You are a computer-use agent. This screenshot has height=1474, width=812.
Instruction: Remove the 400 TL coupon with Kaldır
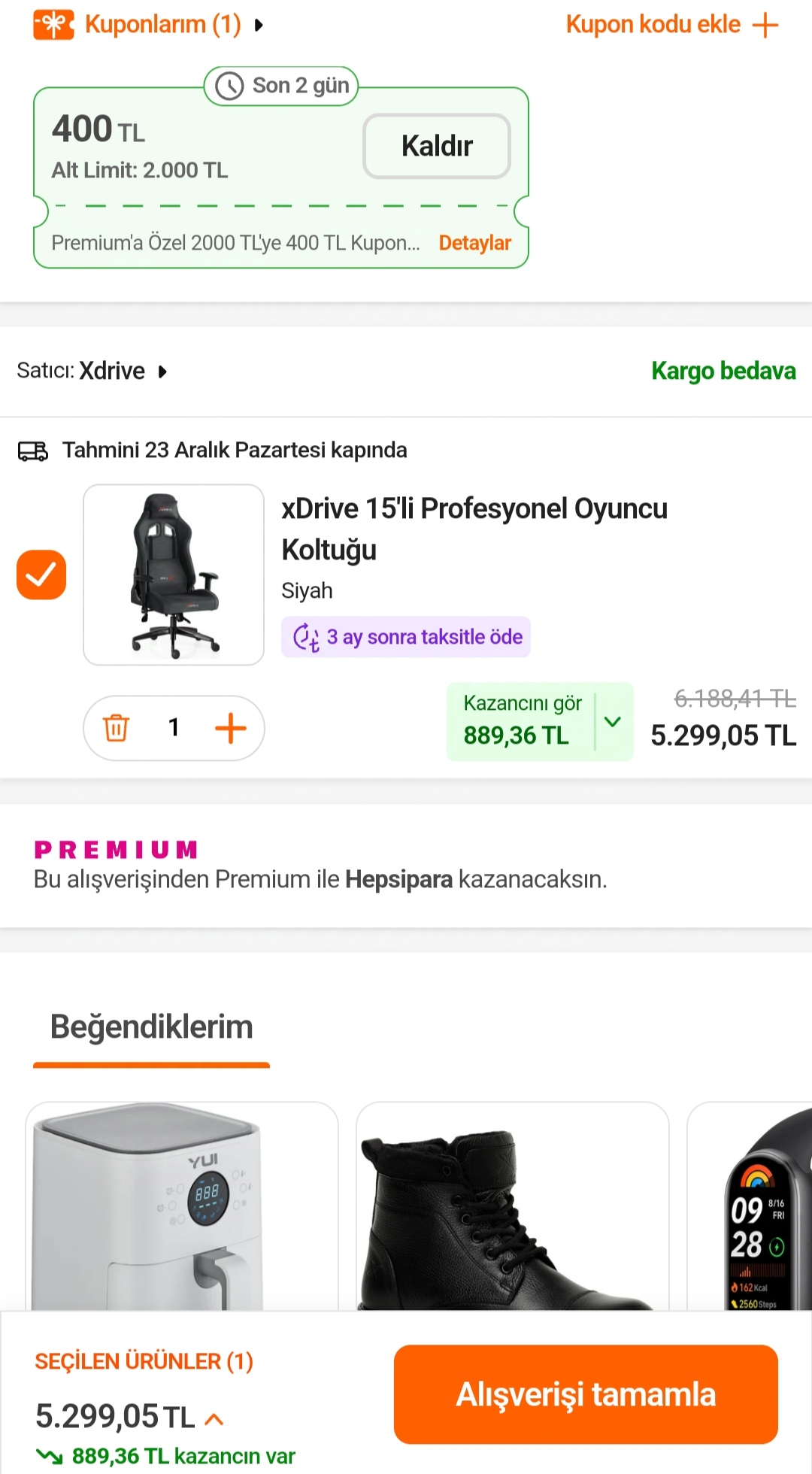[436, 146]
